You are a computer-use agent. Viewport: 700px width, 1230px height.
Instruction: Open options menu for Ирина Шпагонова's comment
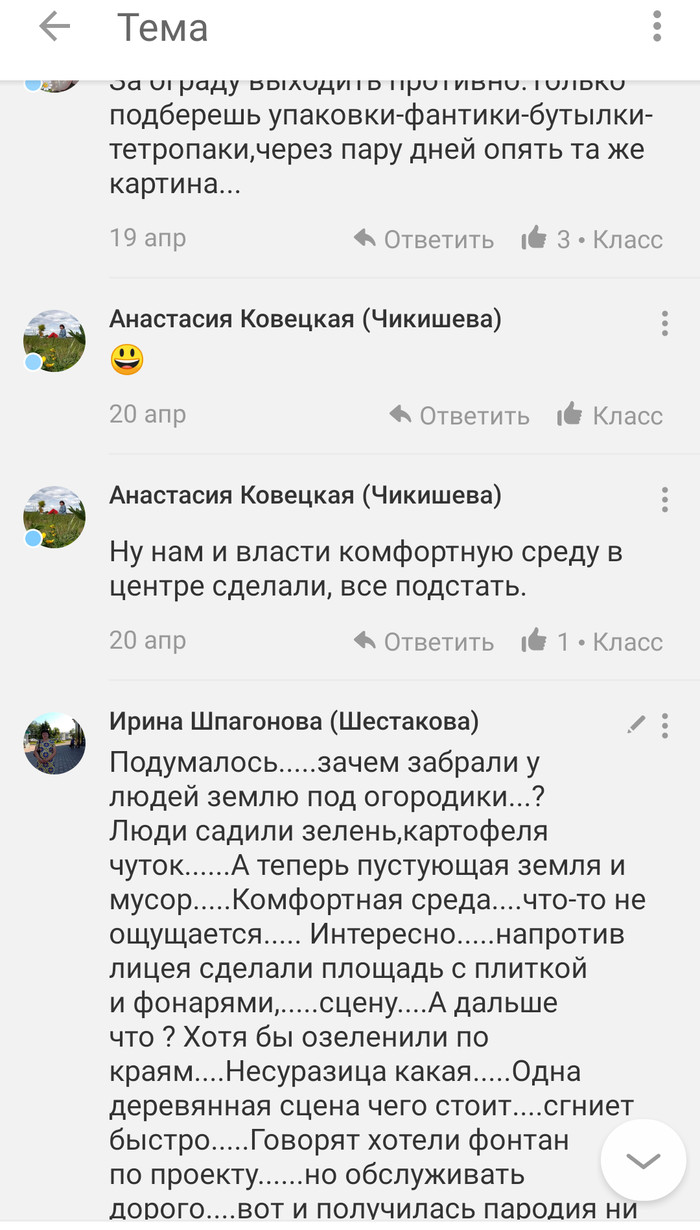(x=664, y=725)
